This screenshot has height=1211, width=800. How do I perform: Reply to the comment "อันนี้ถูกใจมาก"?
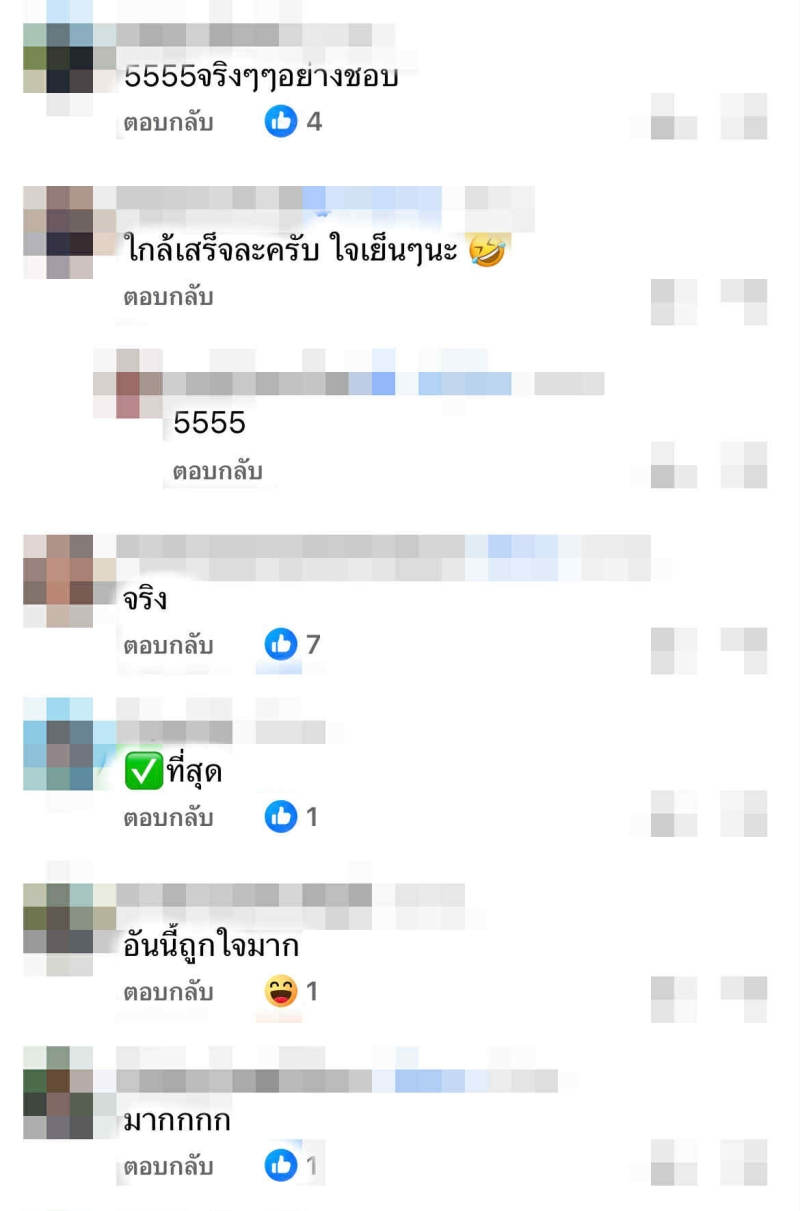(168, 992)
